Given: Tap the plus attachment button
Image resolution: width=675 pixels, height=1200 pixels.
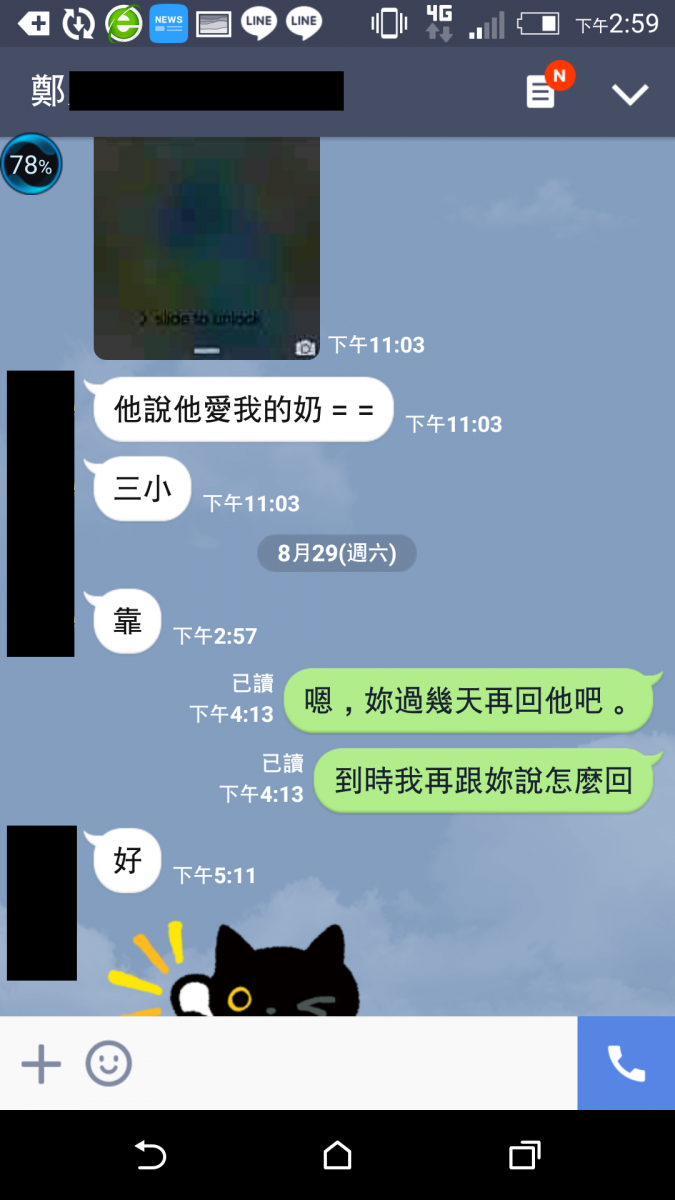Looking at the screenshot, I should click(x=41, y=1064).
